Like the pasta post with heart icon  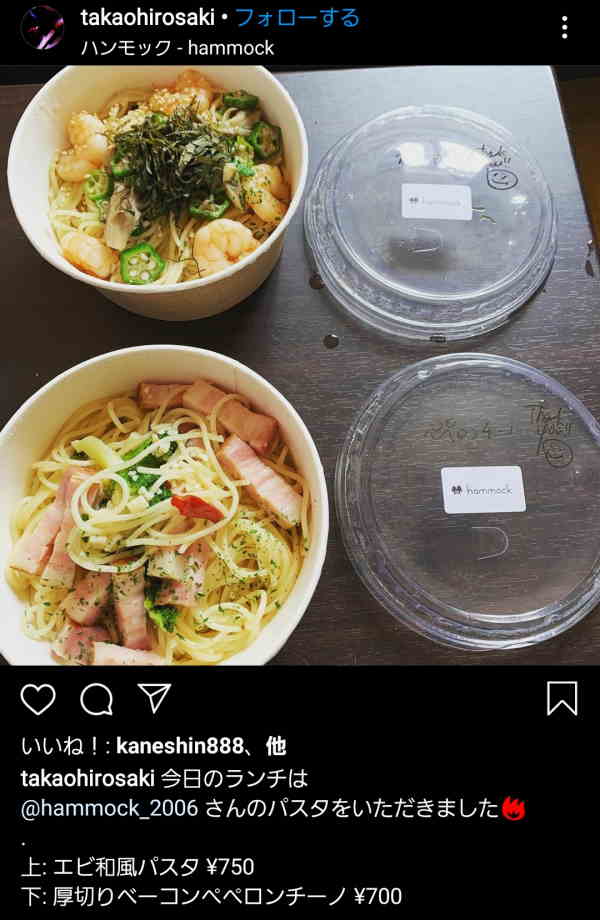pos(38,699)
